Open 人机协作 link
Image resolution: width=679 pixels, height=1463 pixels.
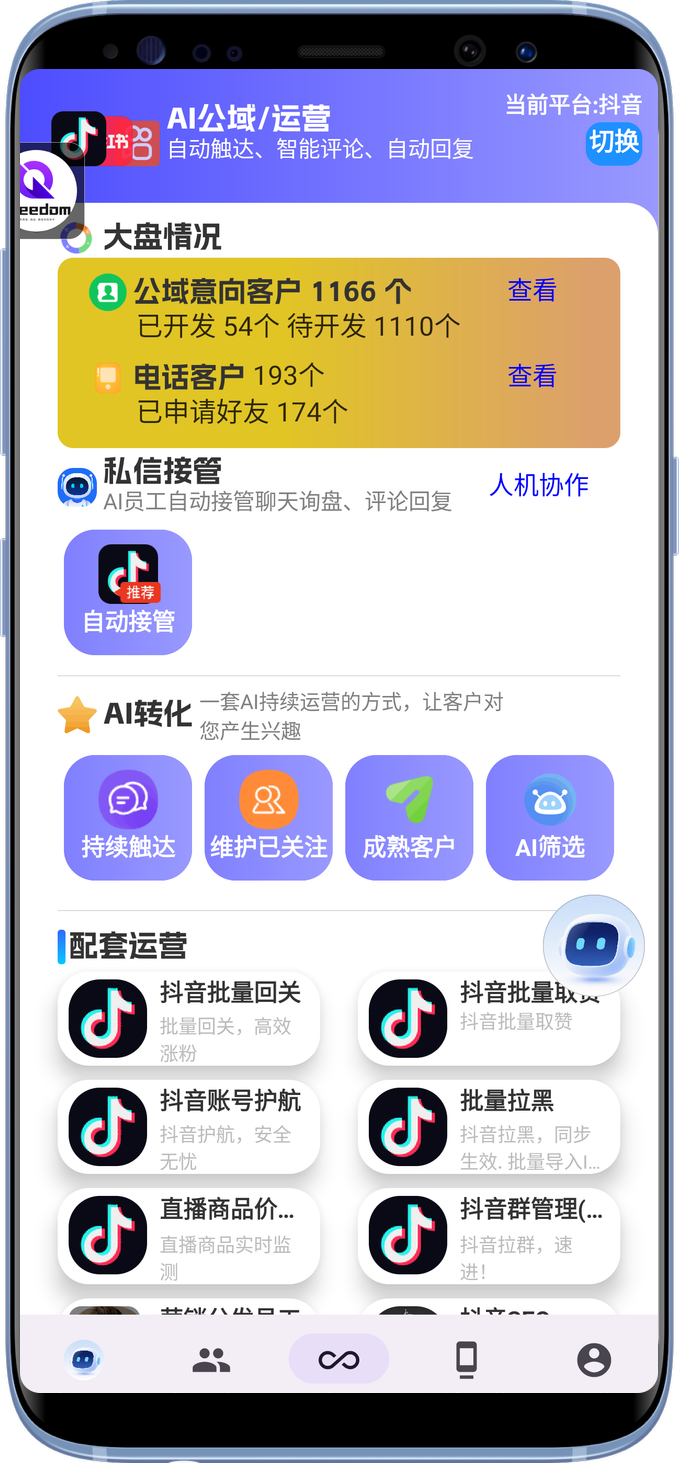(538, 486)
